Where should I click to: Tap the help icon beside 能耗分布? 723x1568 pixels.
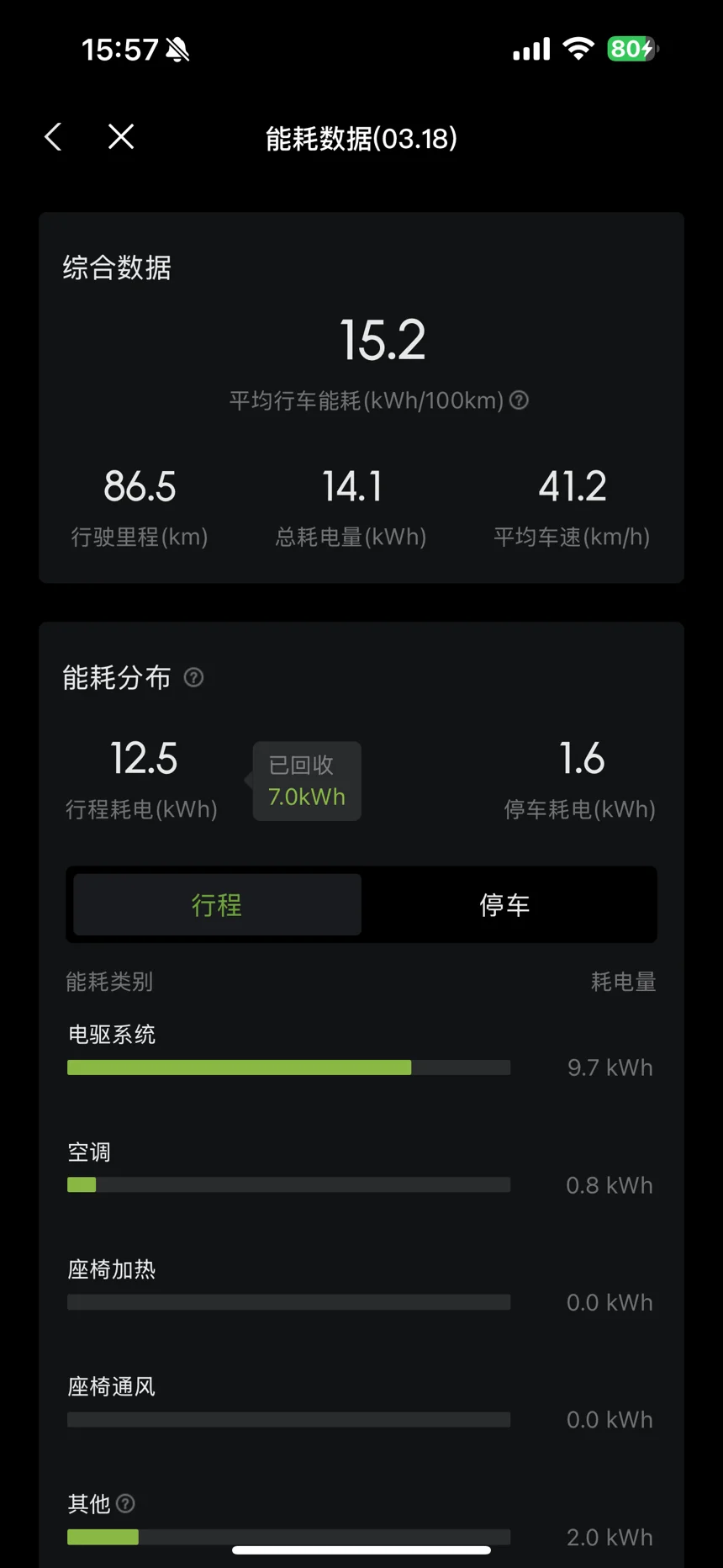(193, 677)
